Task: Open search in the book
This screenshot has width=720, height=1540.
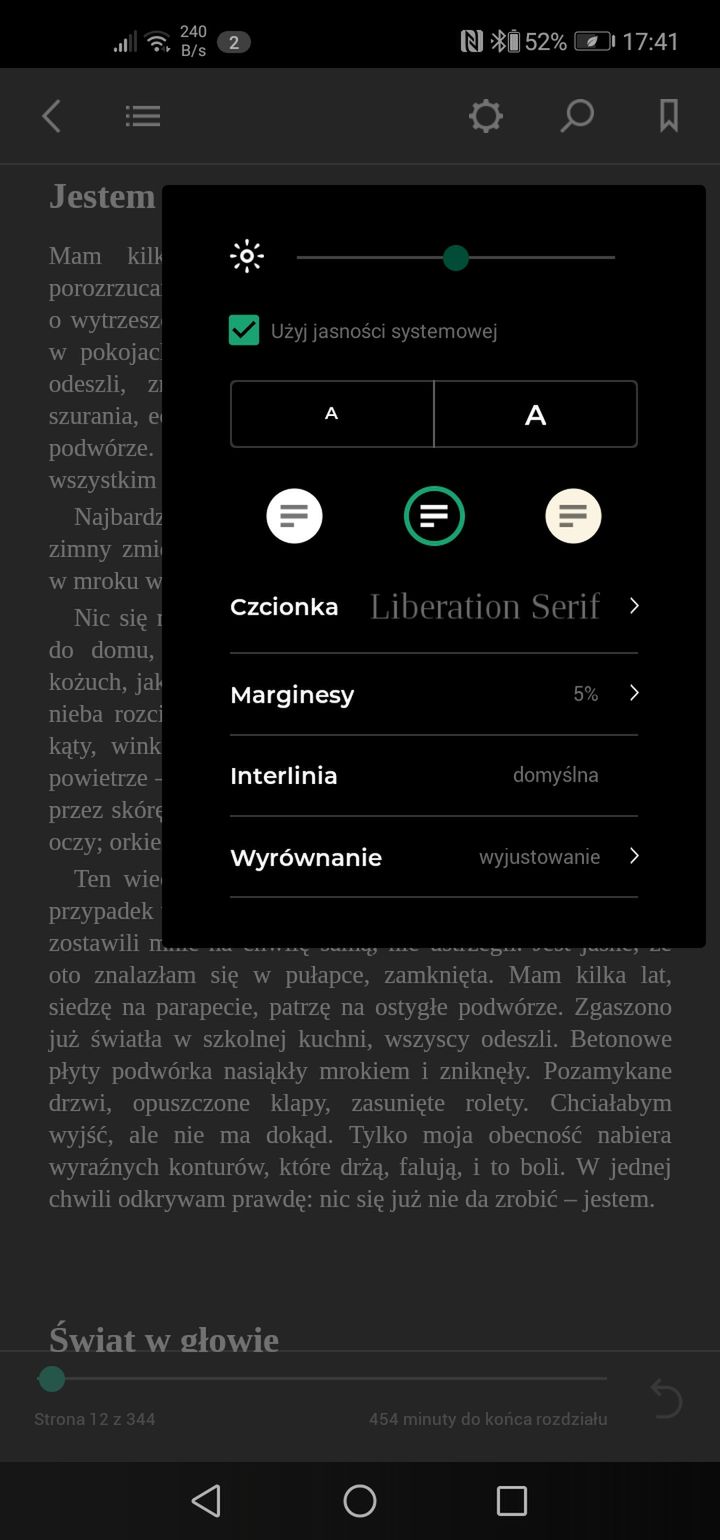Action: [577, 116]
